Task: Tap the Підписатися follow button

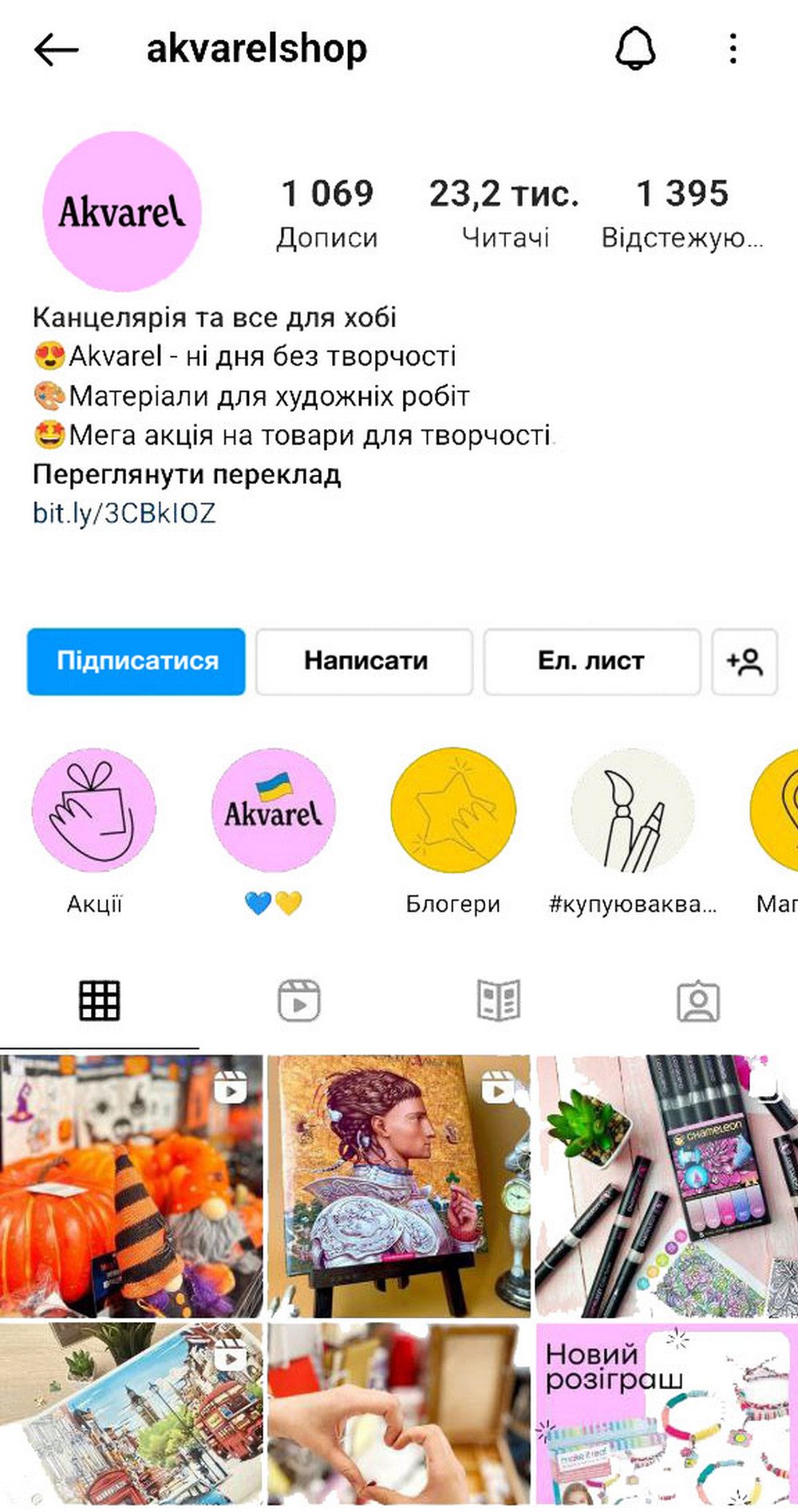Action: [x=136, y=661]
